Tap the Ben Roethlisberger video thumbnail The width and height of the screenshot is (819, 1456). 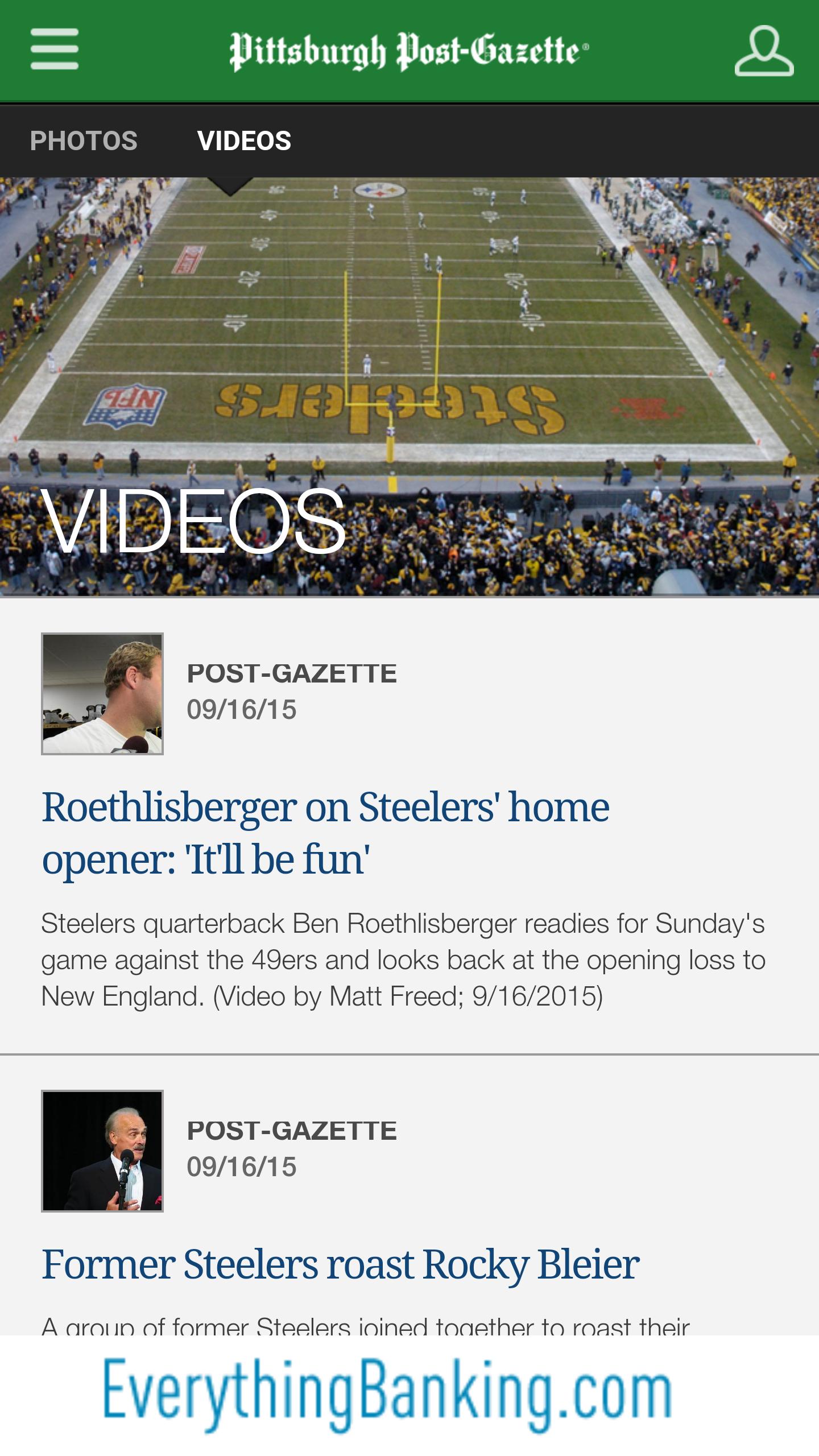(102, 694)
